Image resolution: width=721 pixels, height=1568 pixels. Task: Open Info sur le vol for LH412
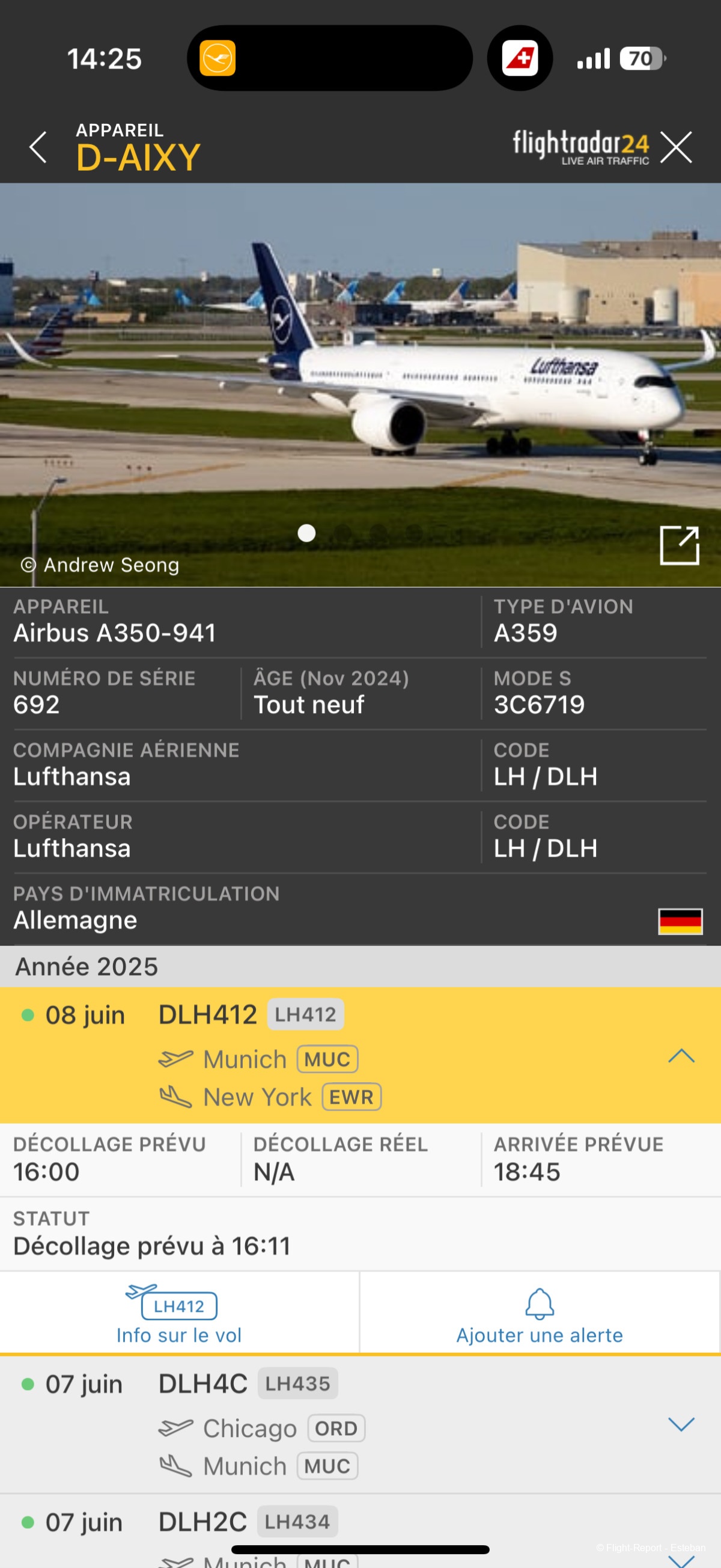[x=179, y=1314]
